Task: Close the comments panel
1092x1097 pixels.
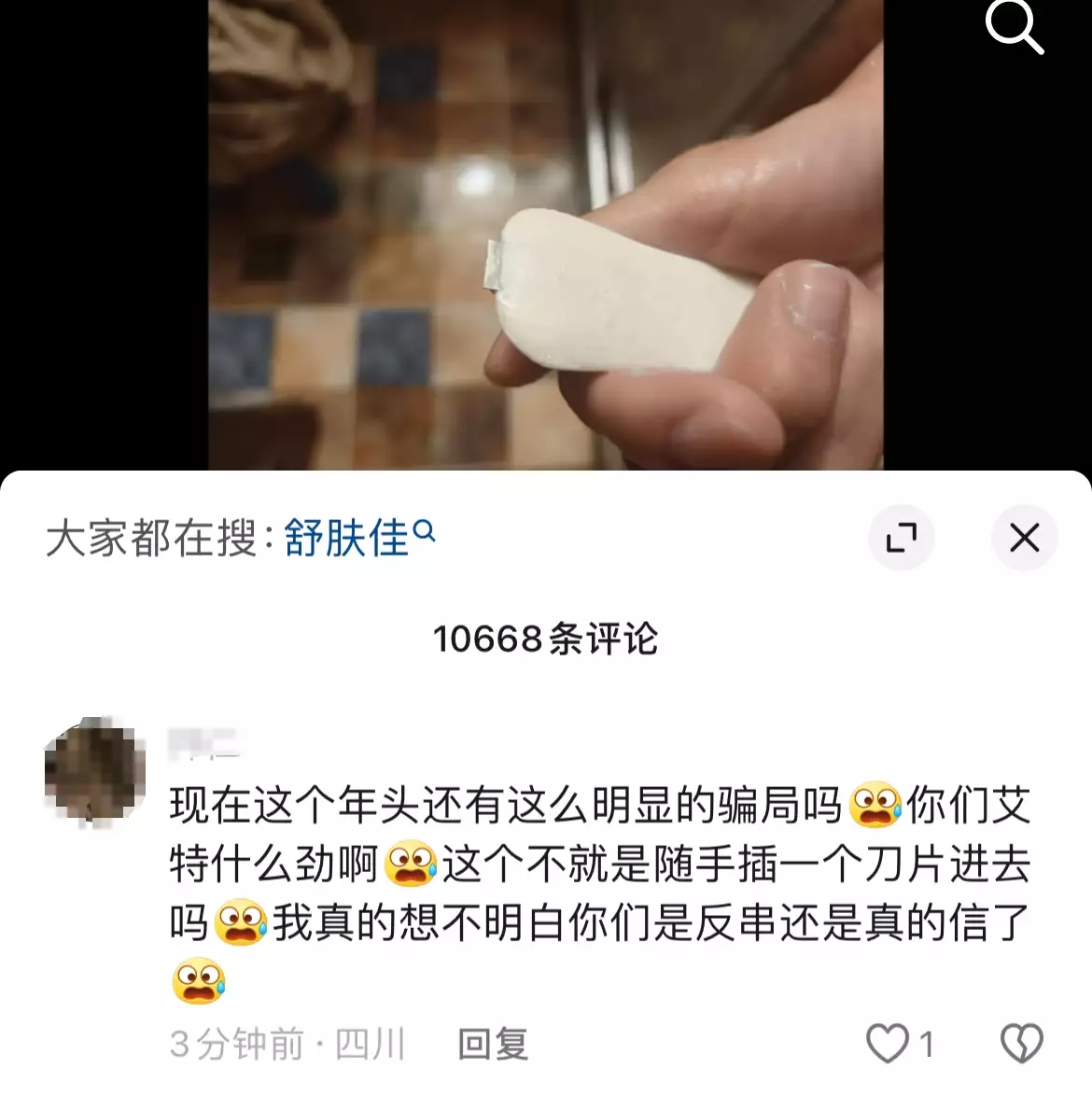Action: click(1024, 538)
